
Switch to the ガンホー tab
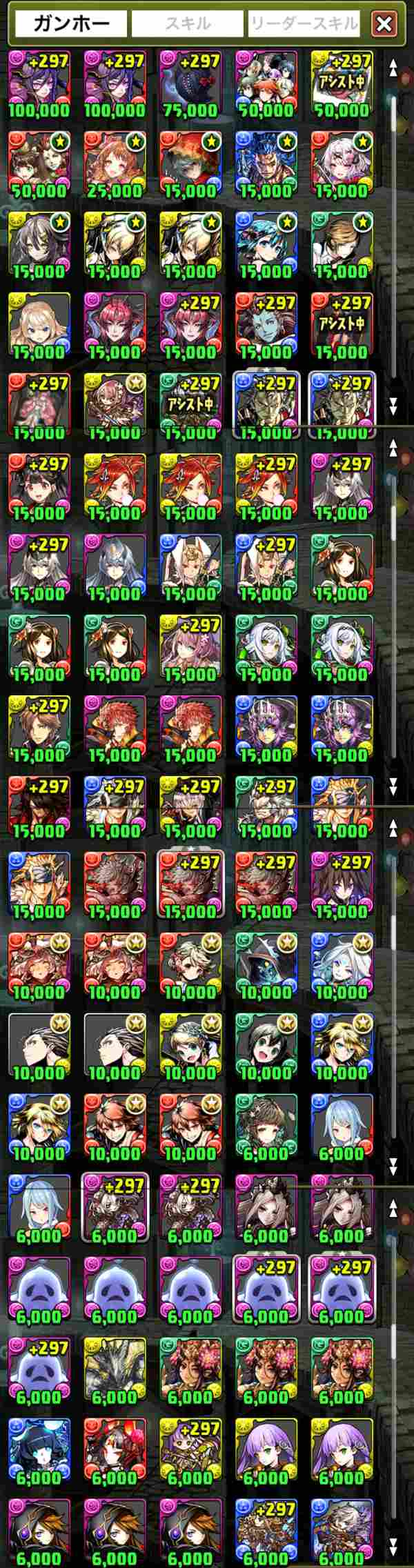click(72, 25)
